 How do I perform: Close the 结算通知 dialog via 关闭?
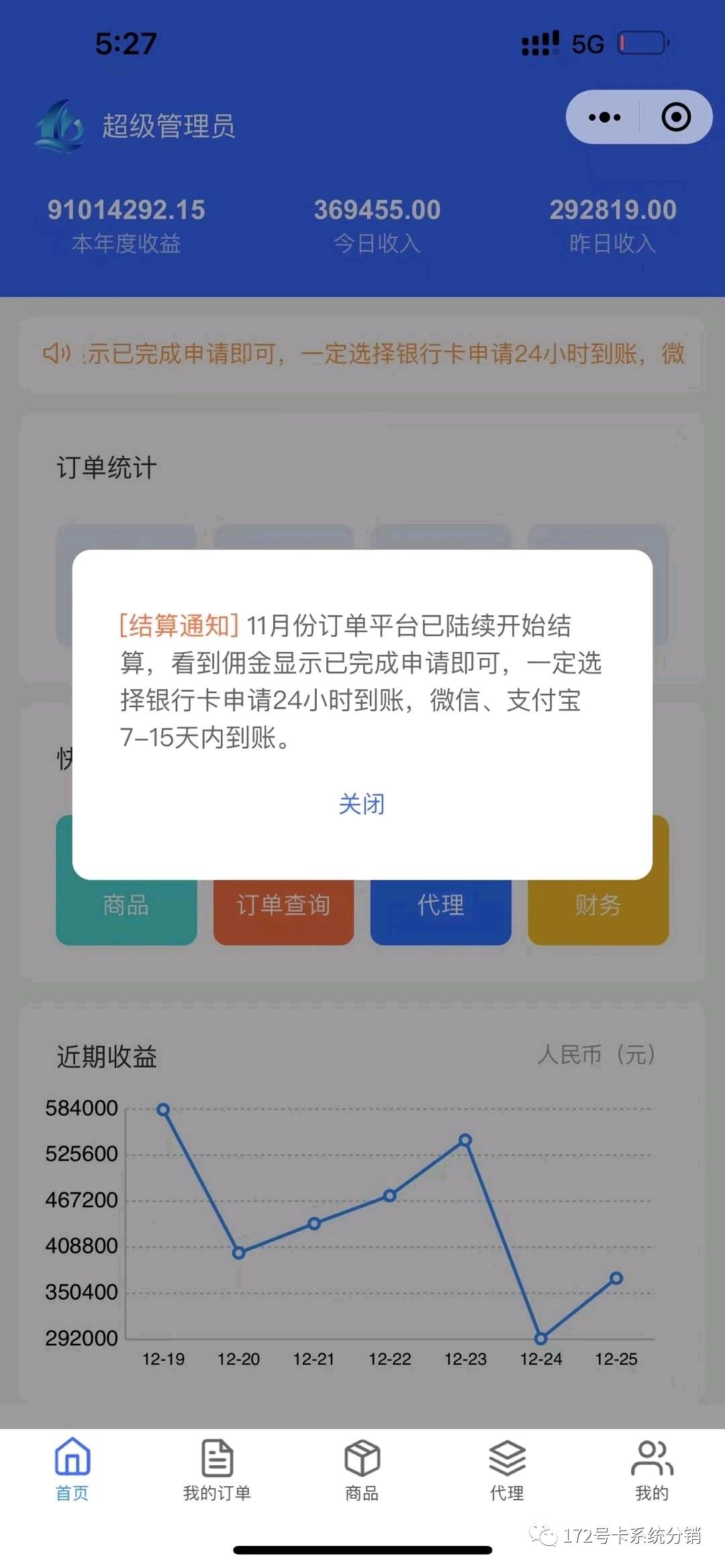362,804
